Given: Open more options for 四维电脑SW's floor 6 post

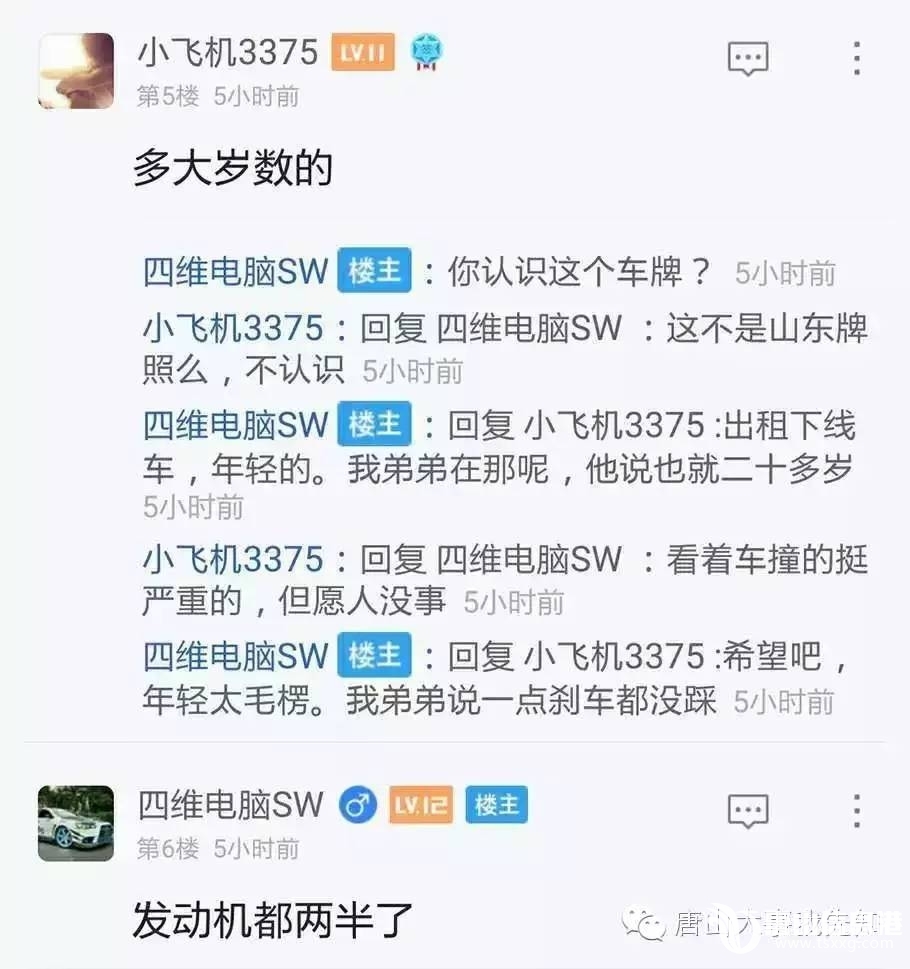Looking at the screenshot, I should pyautogui.click(x=856, y=811).
